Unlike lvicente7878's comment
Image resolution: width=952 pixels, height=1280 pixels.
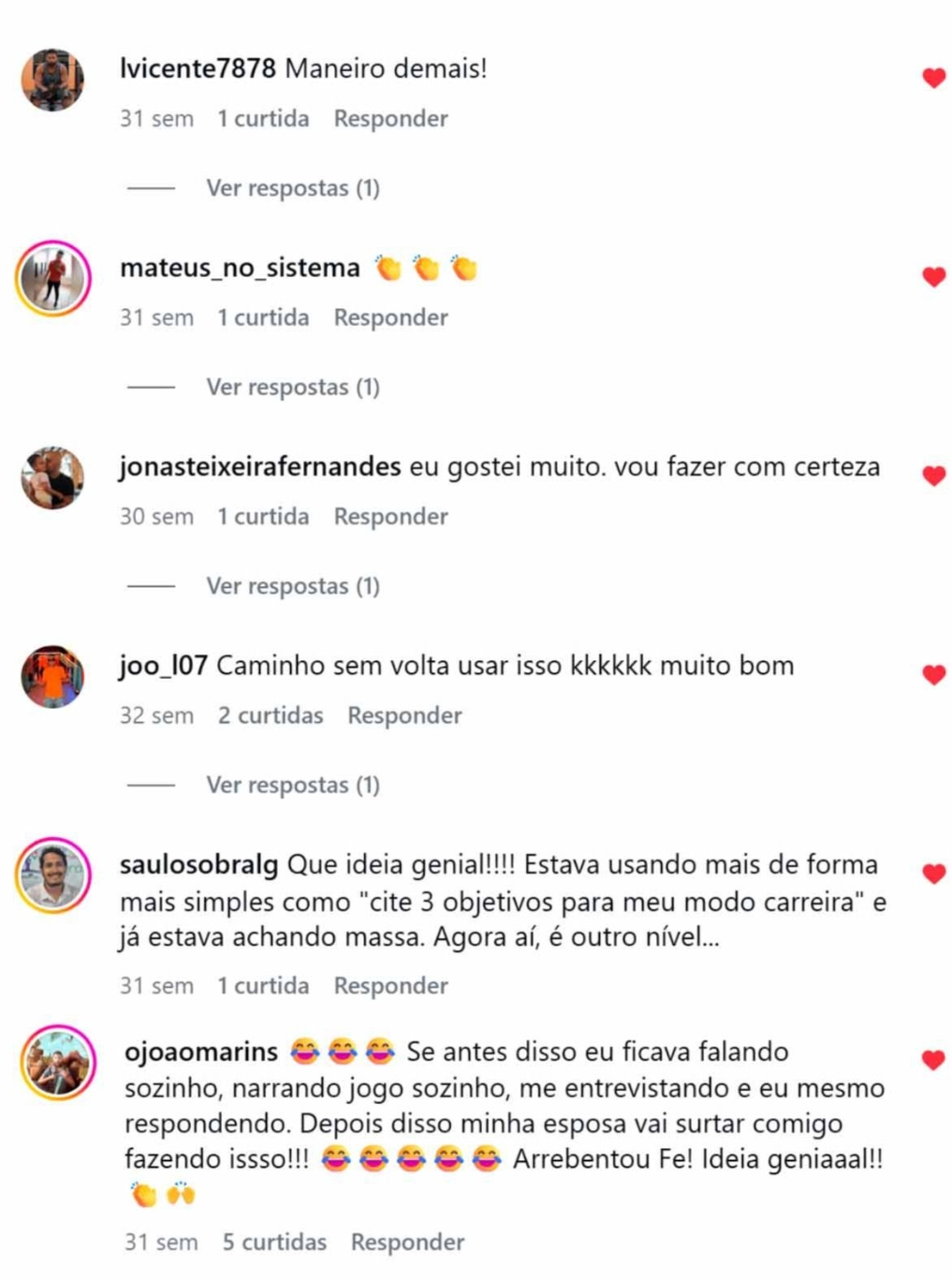(933, 78)
